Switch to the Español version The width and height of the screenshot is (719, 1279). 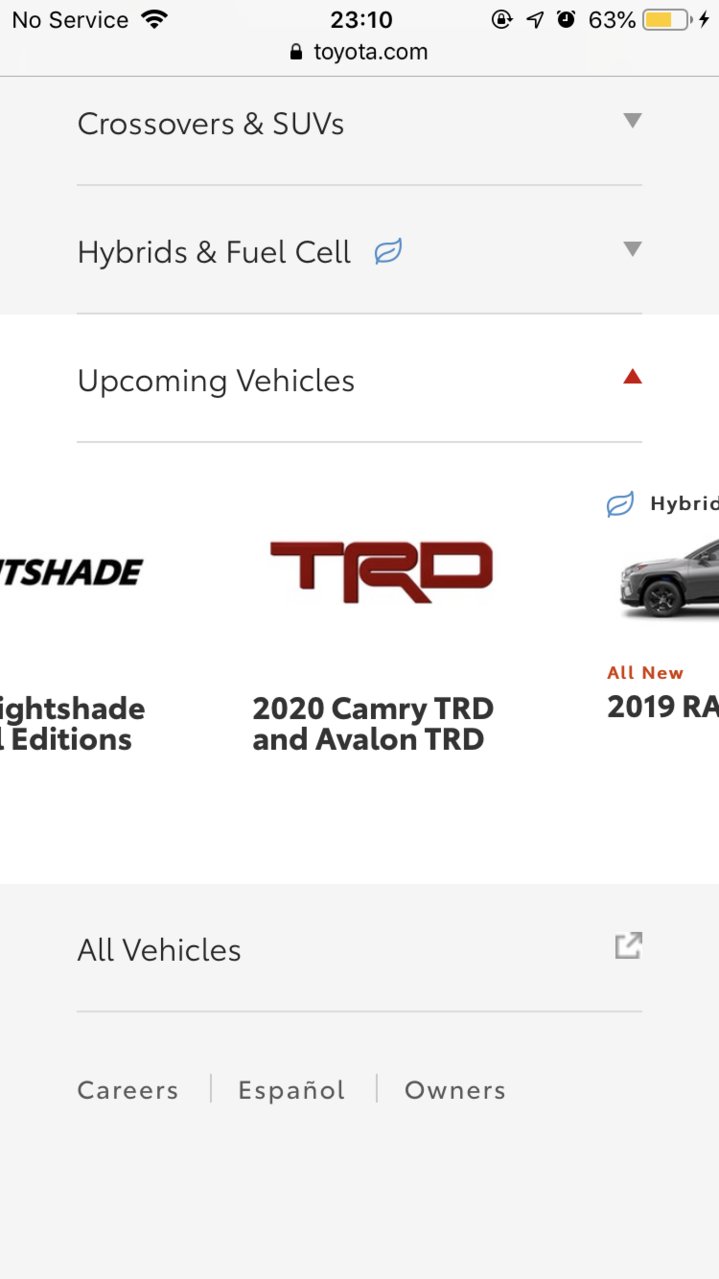(x=291, y=1090)
